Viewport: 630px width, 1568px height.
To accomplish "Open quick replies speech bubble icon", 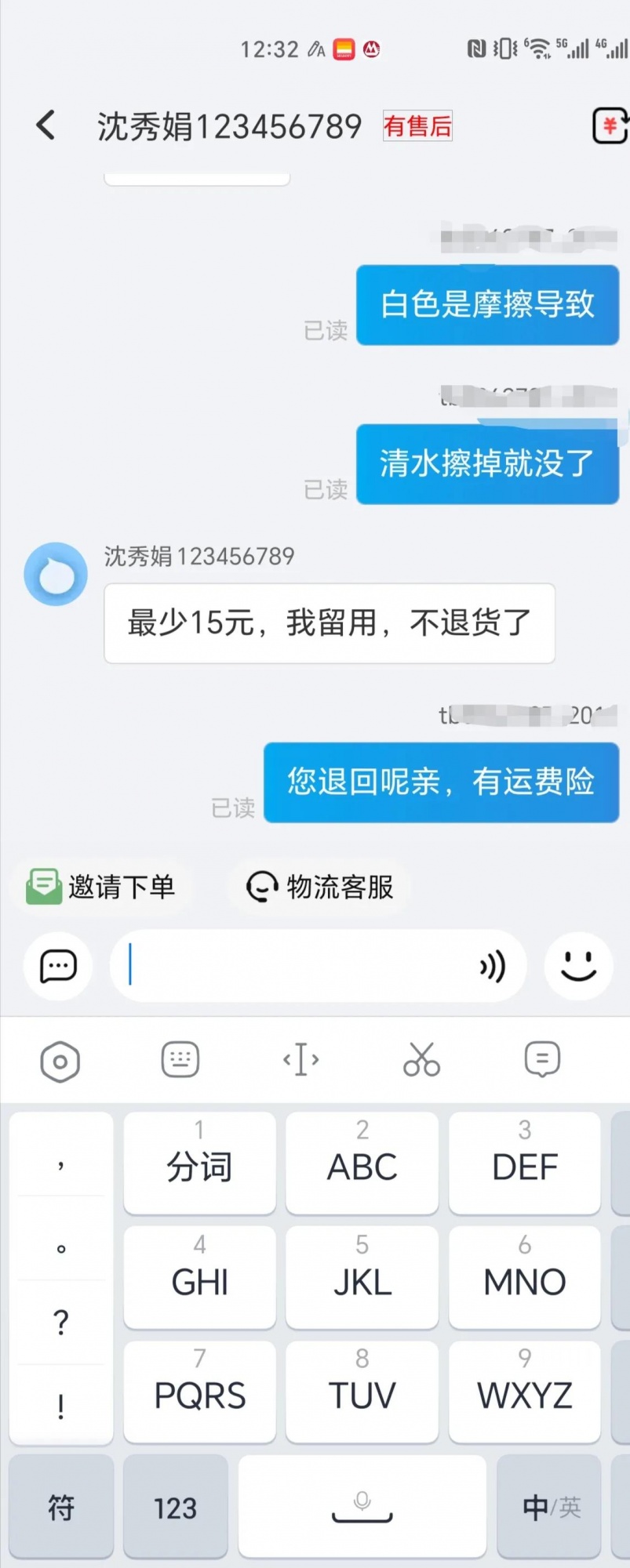I will tap(58, 966).
